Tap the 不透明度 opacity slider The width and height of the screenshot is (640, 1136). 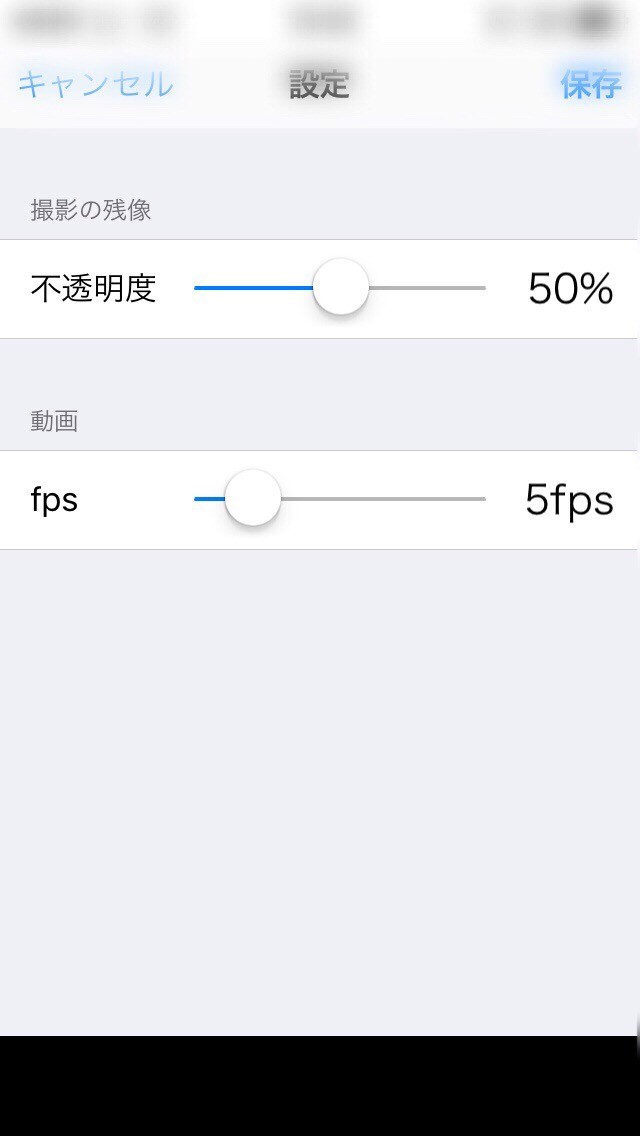click(341, 288)
